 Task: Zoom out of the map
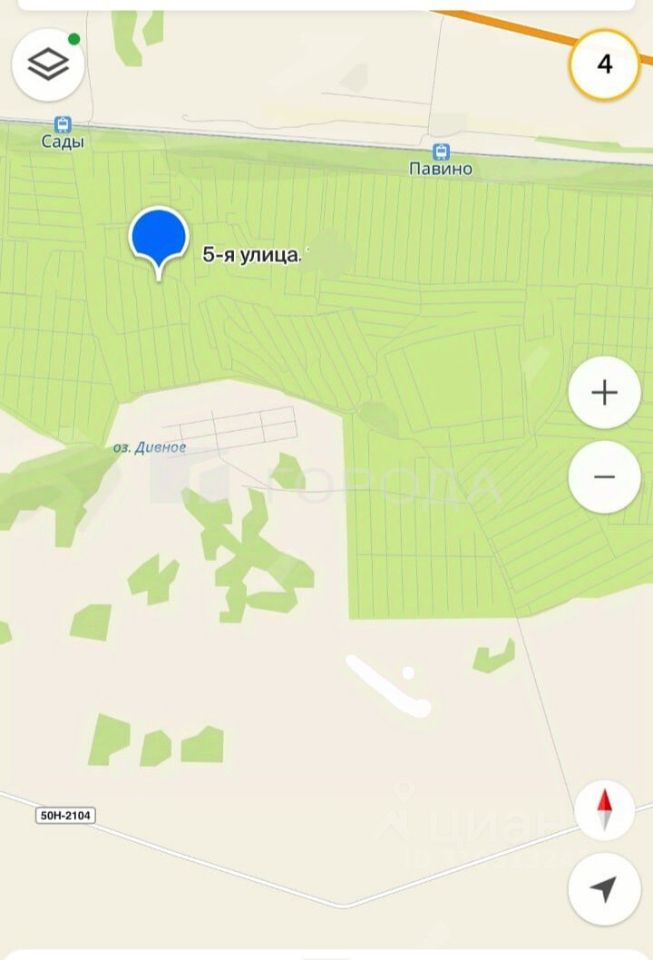(x=604, y=476)
